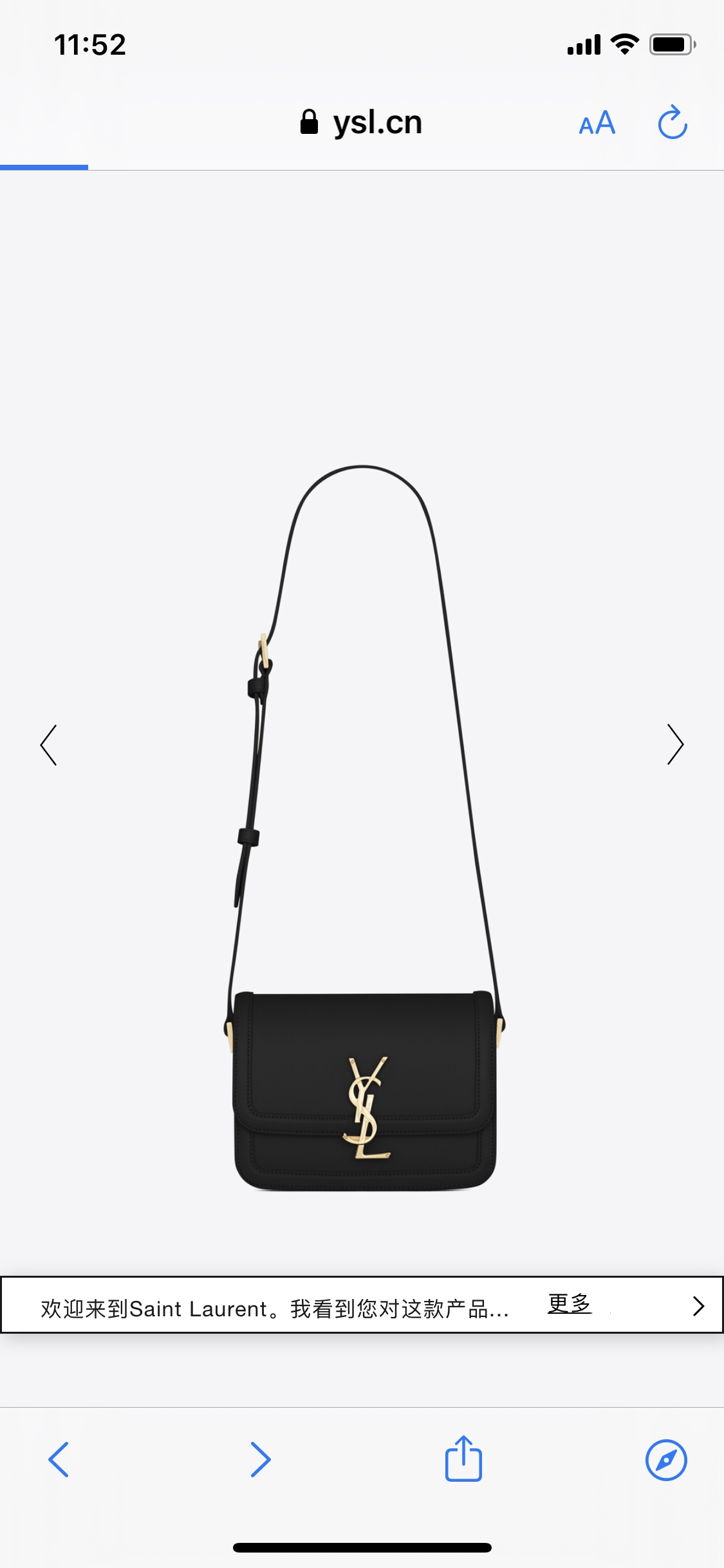Viewport: 724px width, 1568px height.
Task: Reload the page
Action: 673,122
